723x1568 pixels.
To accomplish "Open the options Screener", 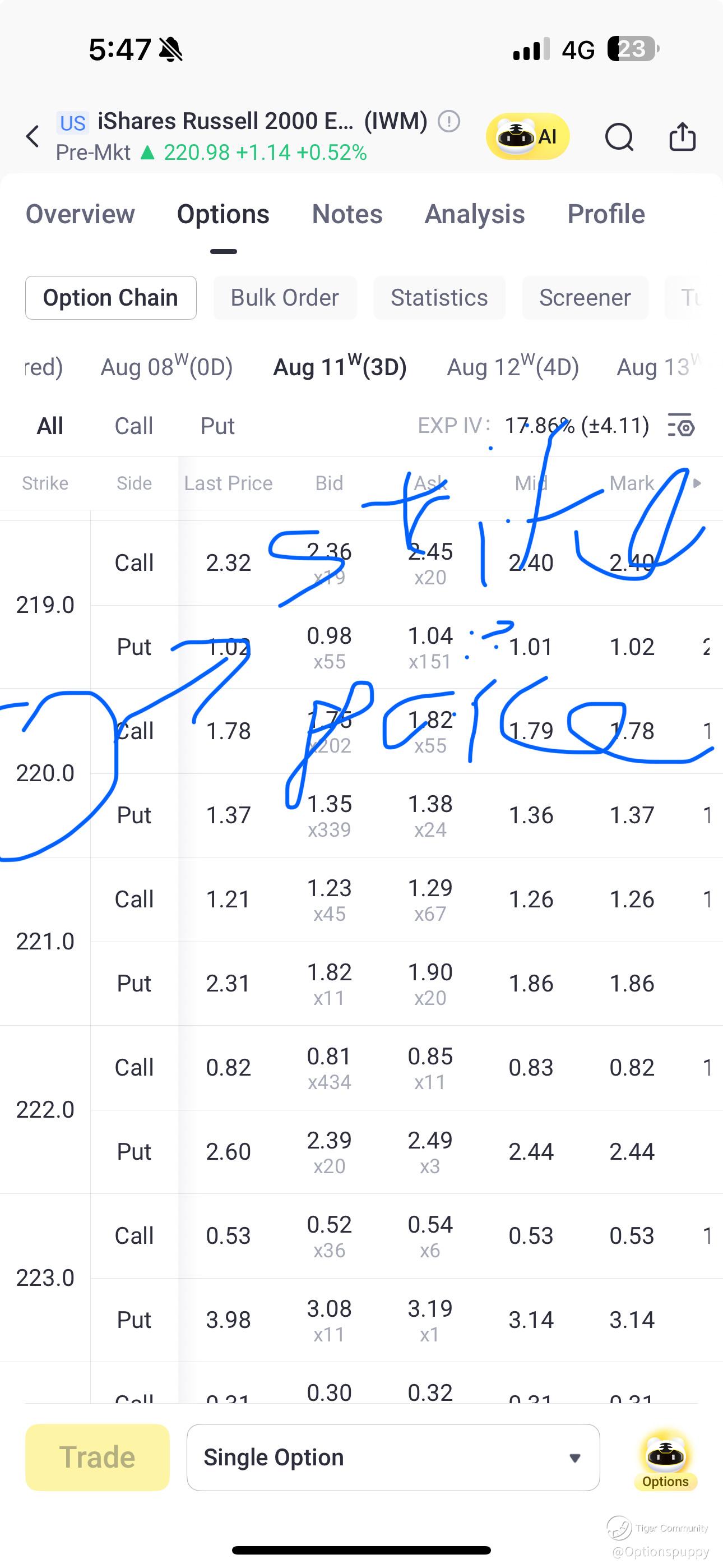I will coord(585,298).
